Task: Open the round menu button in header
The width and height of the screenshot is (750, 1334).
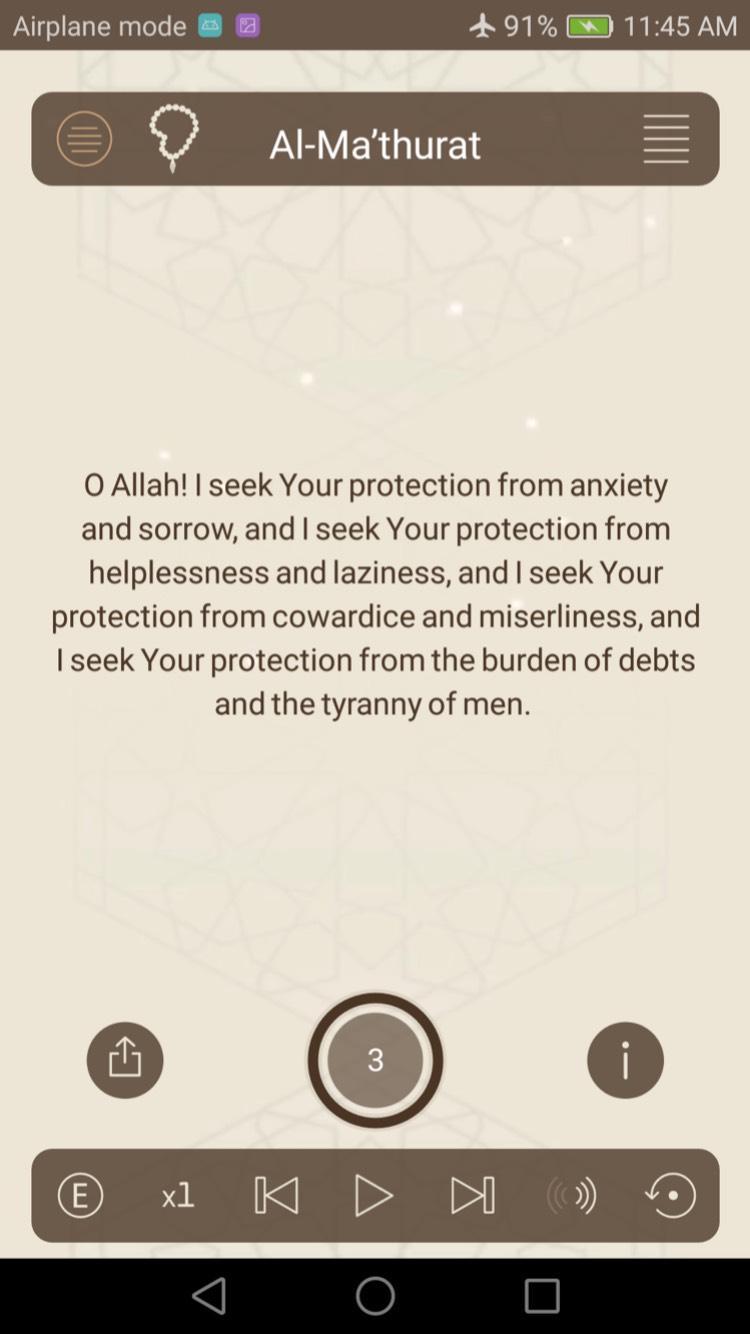Action: (x=84, y=139)
